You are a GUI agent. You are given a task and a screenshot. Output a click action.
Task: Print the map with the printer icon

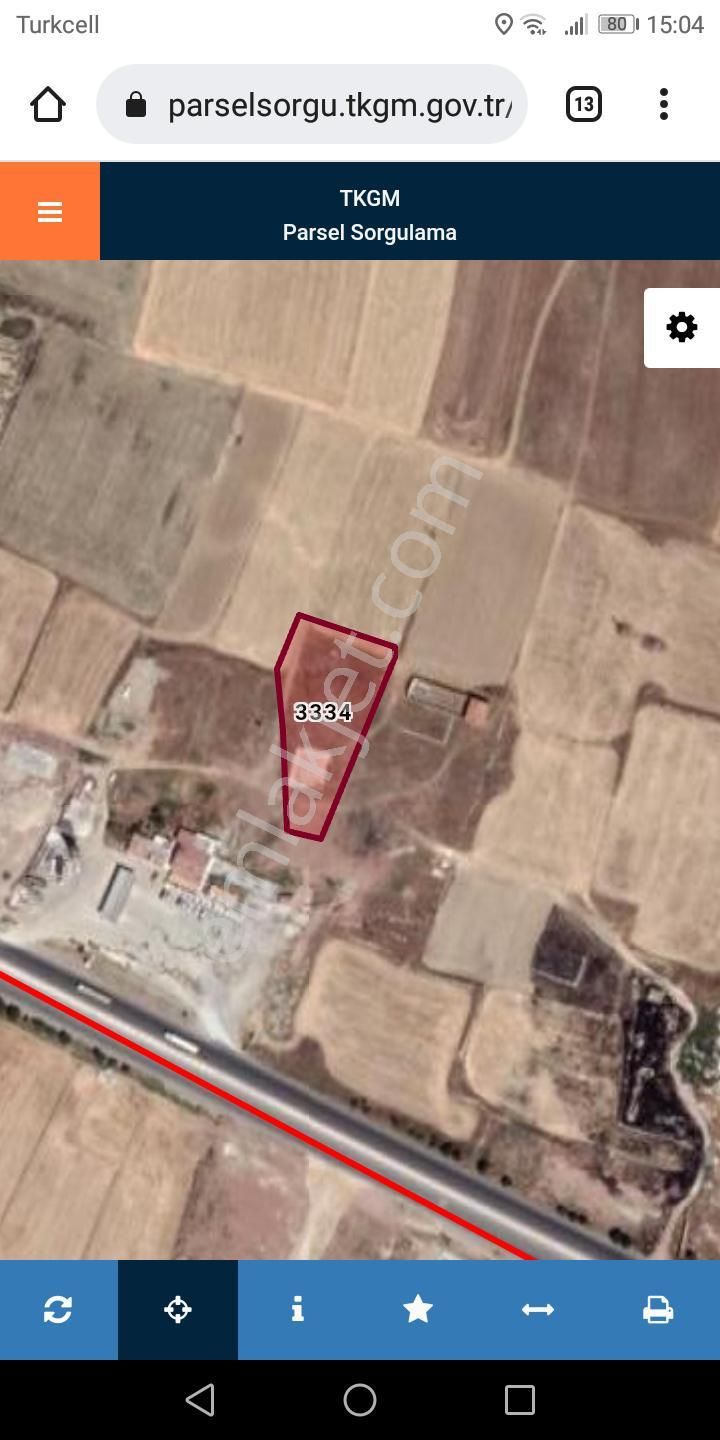click(658, 1308)
